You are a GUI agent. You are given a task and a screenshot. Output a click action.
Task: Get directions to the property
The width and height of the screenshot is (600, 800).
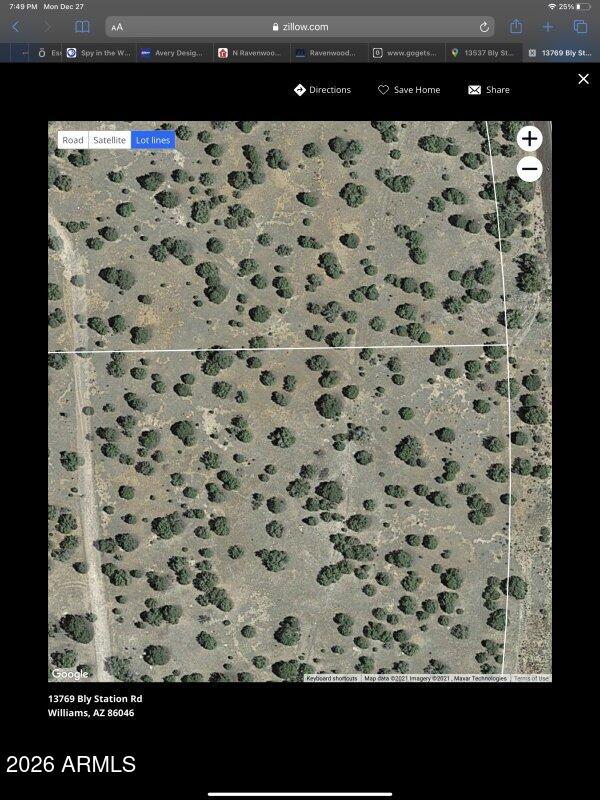(322, 90)
